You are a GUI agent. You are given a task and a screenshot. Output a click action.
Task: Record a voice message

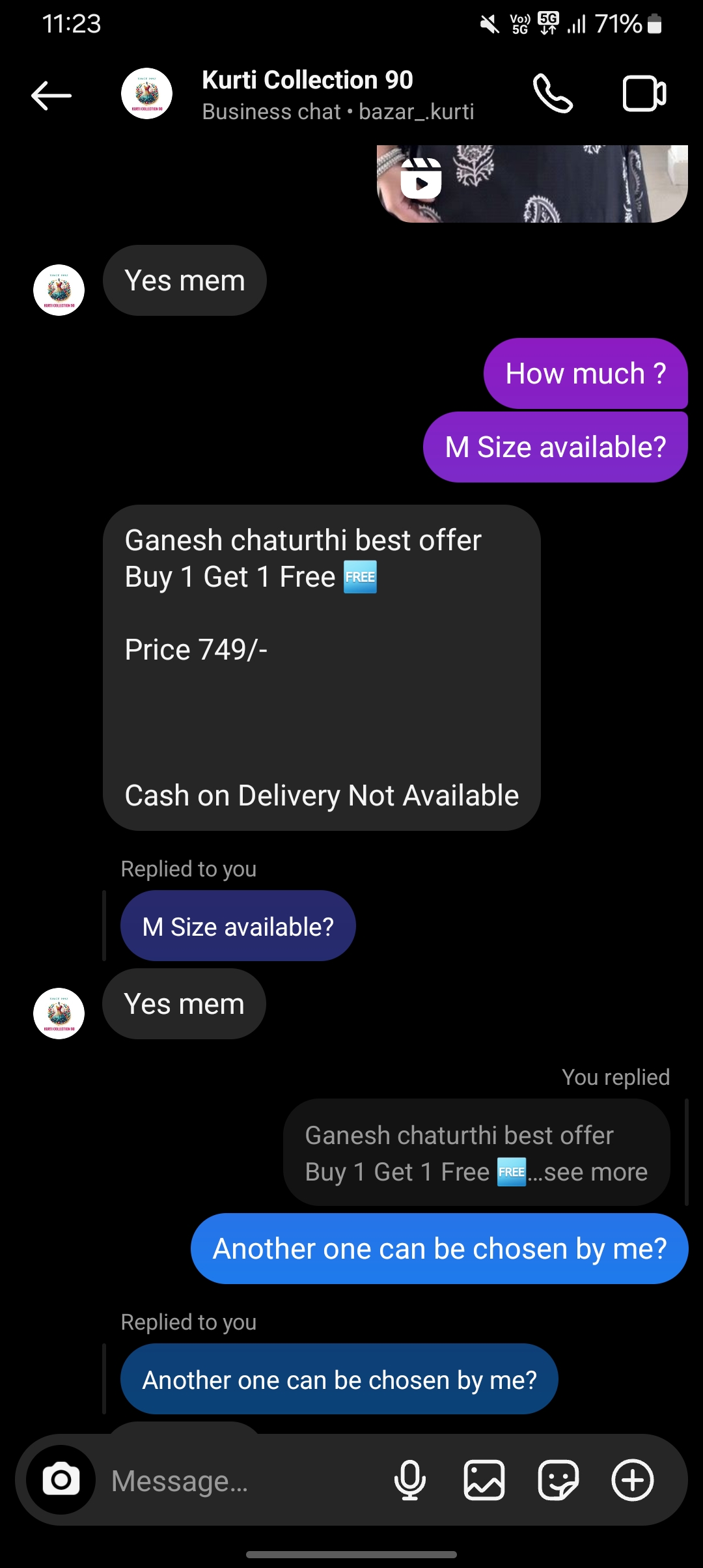[x=410, y=1480]
